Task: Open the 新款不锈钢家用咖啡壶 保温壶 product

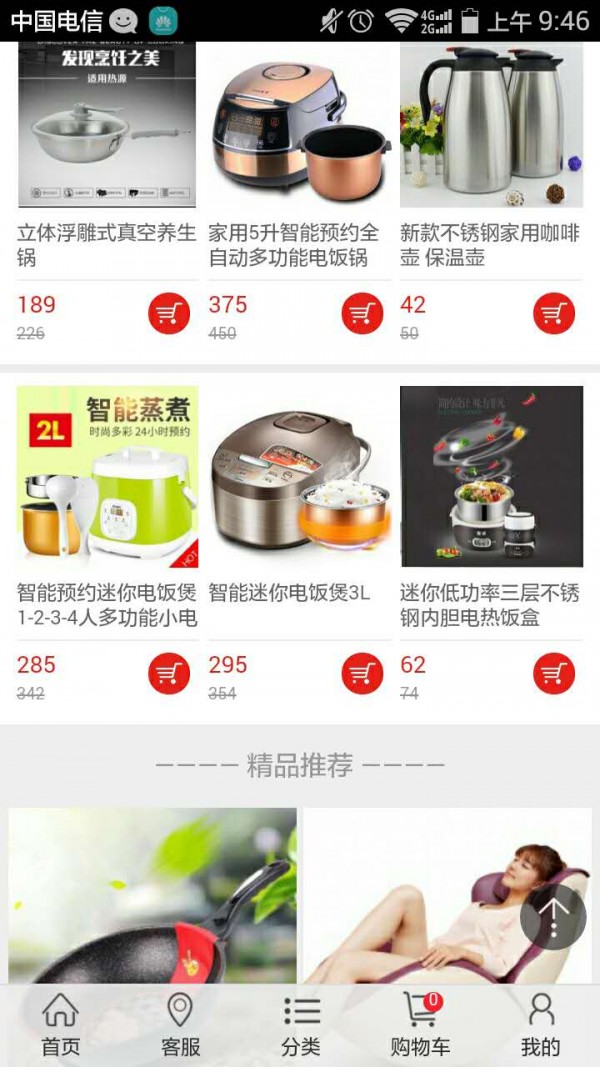Action: click(x=491, y=125)
